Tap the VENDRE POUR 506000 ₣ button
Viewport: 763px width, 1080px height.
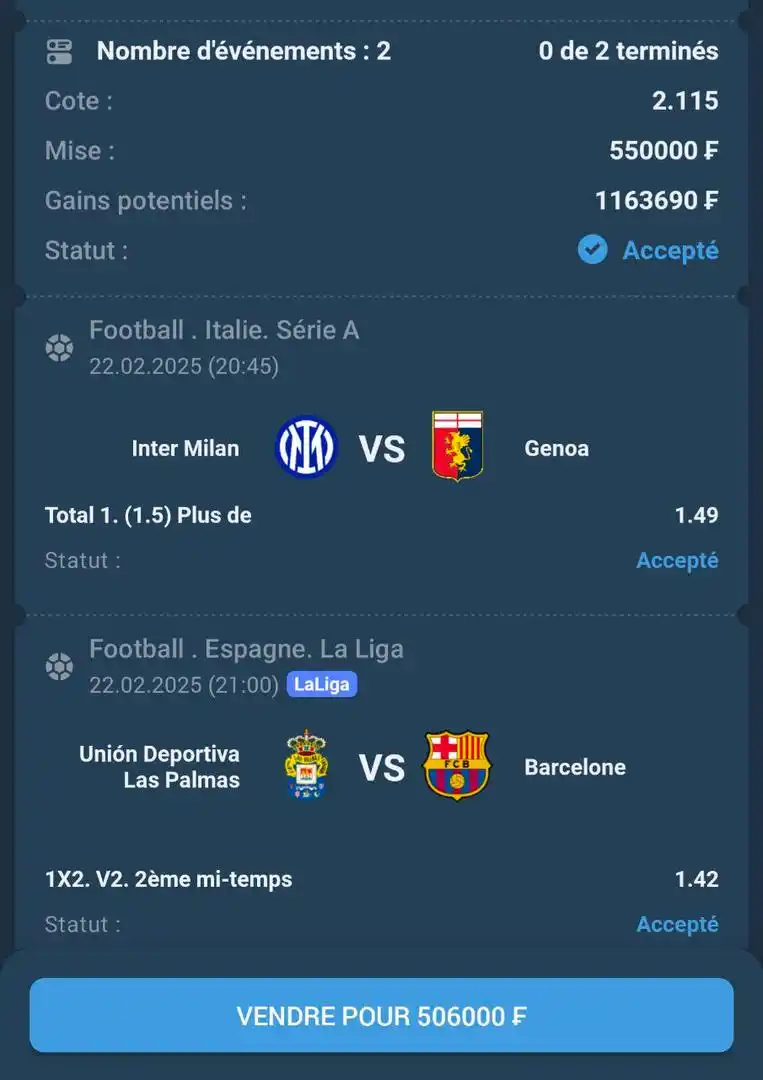tap(381, 1016)
